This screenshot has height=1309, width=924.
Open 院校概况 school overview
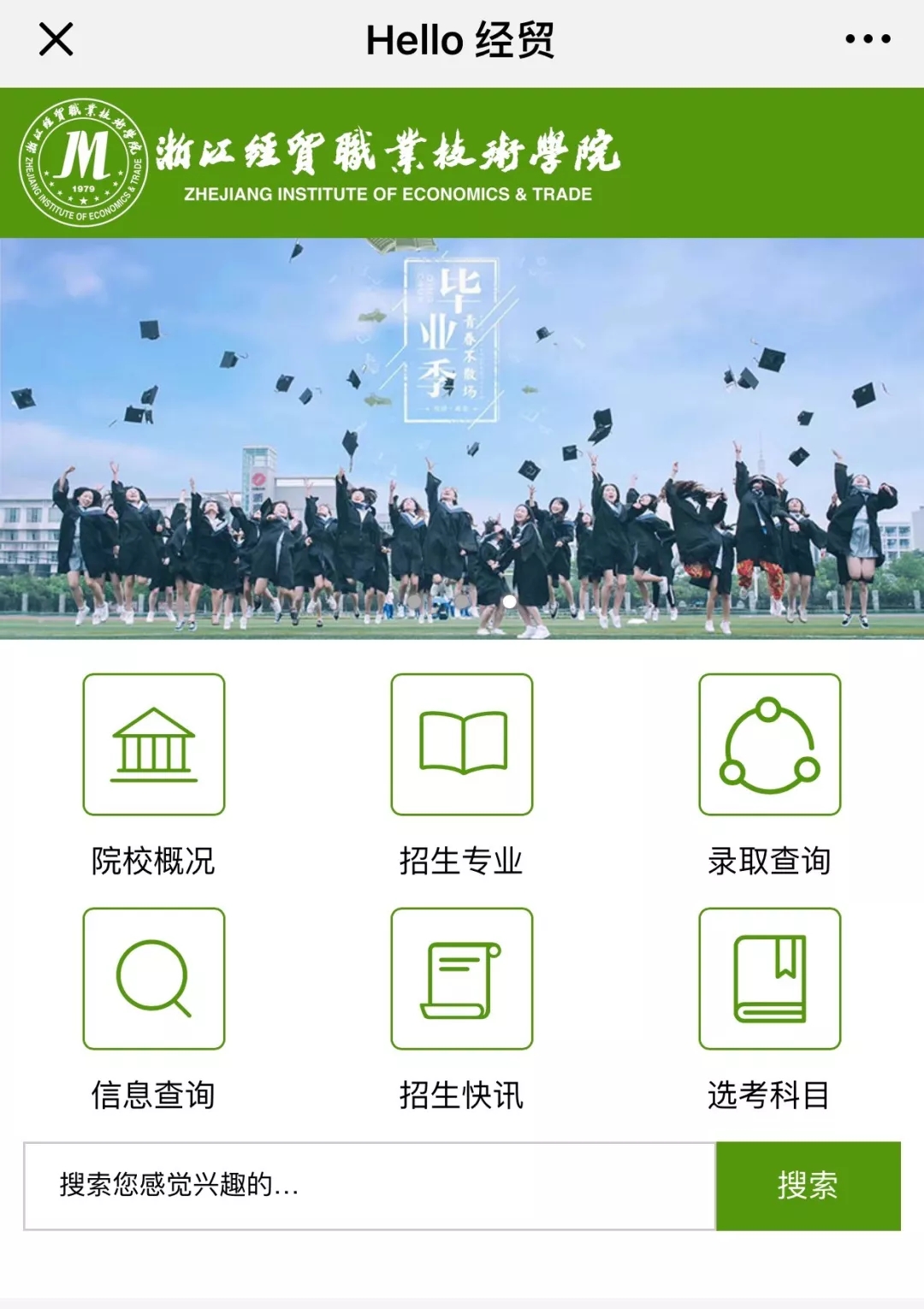click(154, 744)
